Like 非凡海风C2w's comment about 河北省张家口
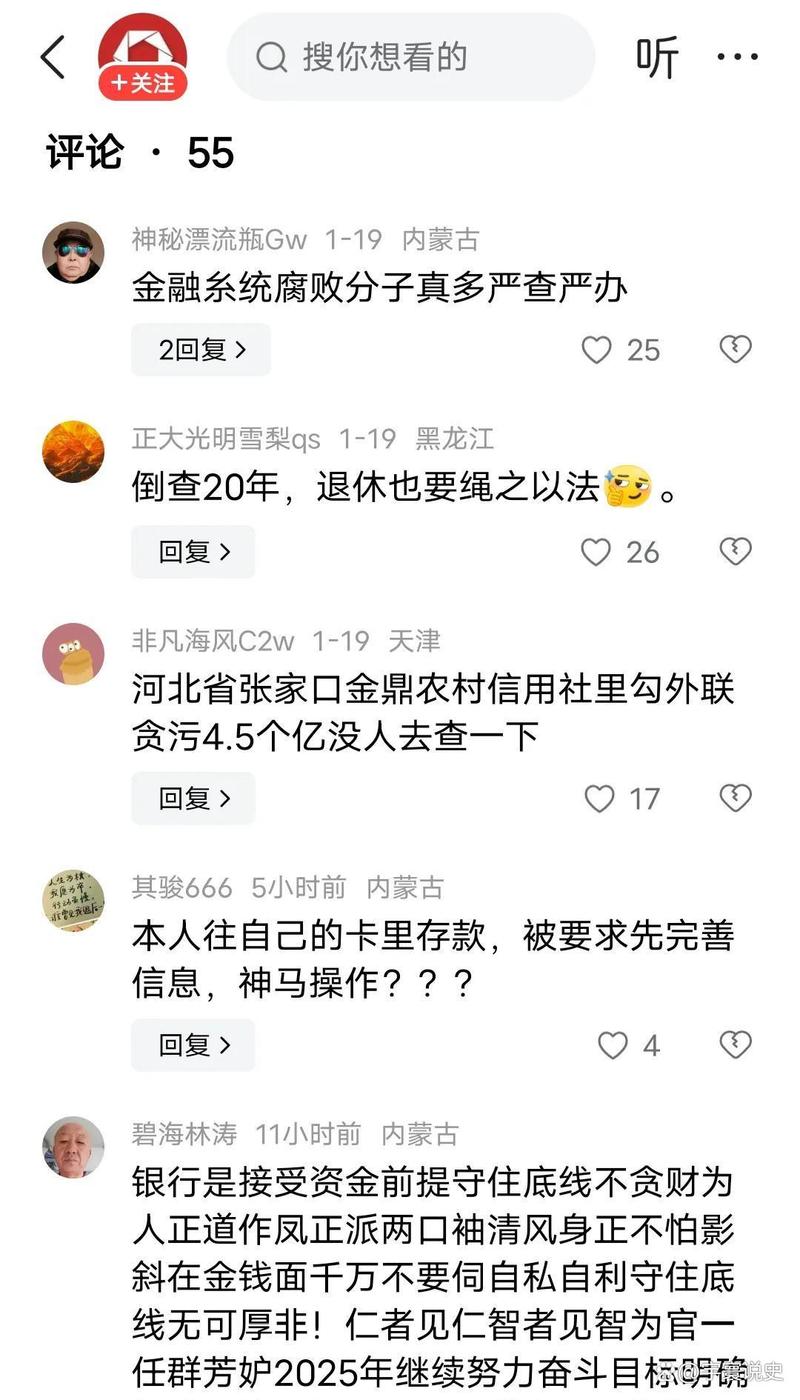The image size is (800, 1400). tap(599, 798)
